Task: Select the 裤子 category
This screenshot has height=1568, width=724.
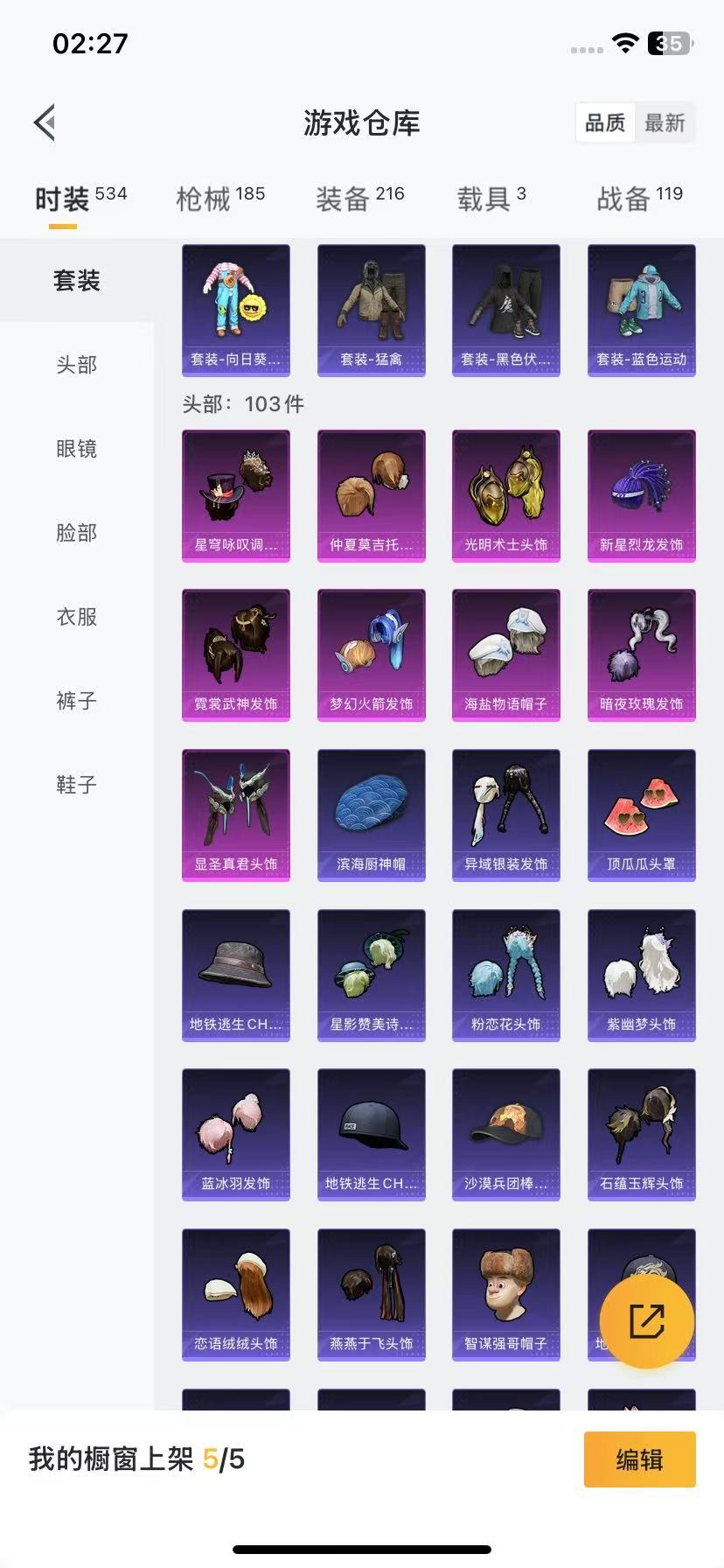Action: pyautogui.click(x=77, y=700)
